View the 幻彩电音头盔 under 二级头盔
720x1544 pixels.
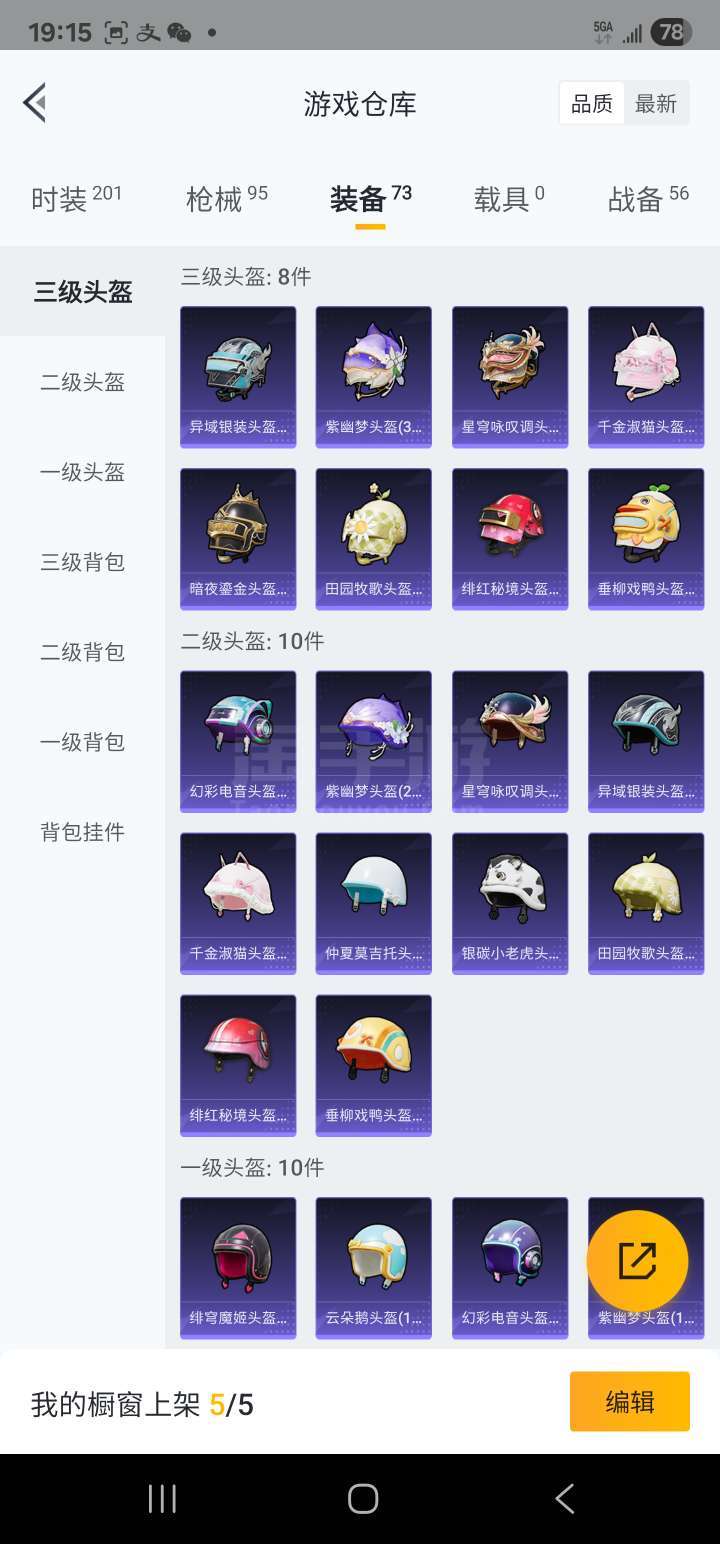[238, 741]
